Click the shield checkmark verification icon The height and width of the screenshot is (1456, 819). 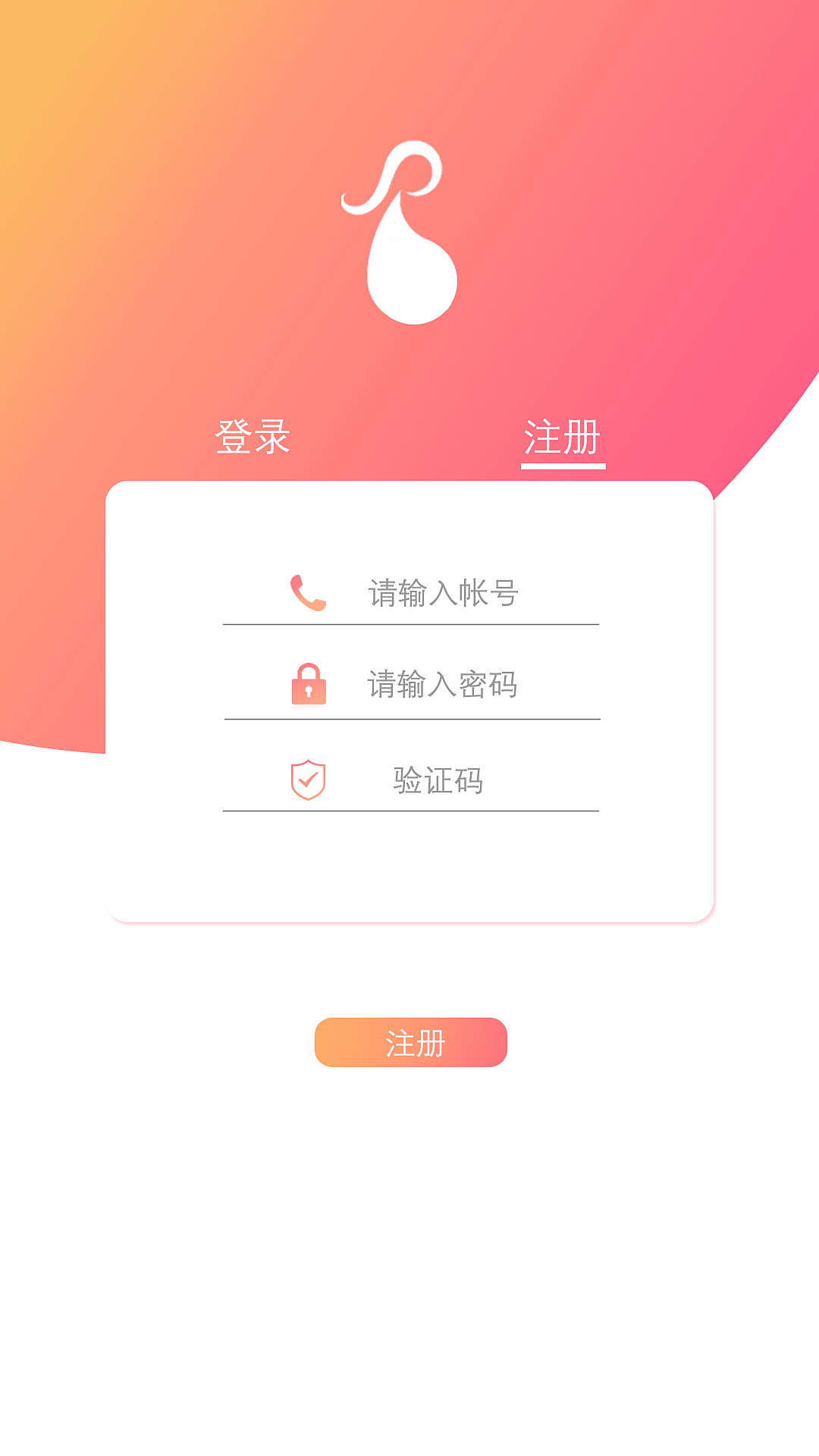point(307,778)
